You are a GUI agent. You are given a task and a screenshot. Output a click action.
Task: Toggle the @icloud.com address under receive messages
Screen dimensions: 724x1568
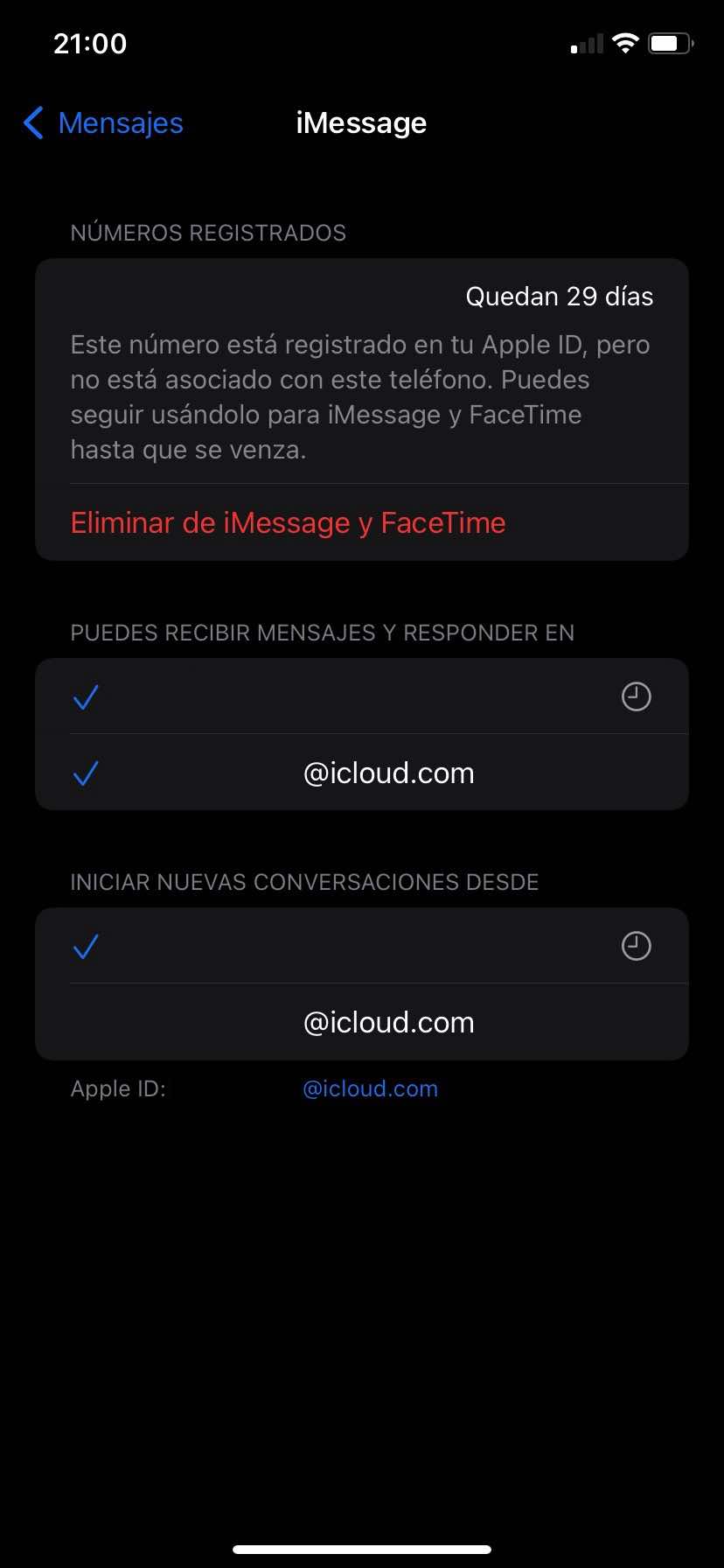tap(361, 773)
